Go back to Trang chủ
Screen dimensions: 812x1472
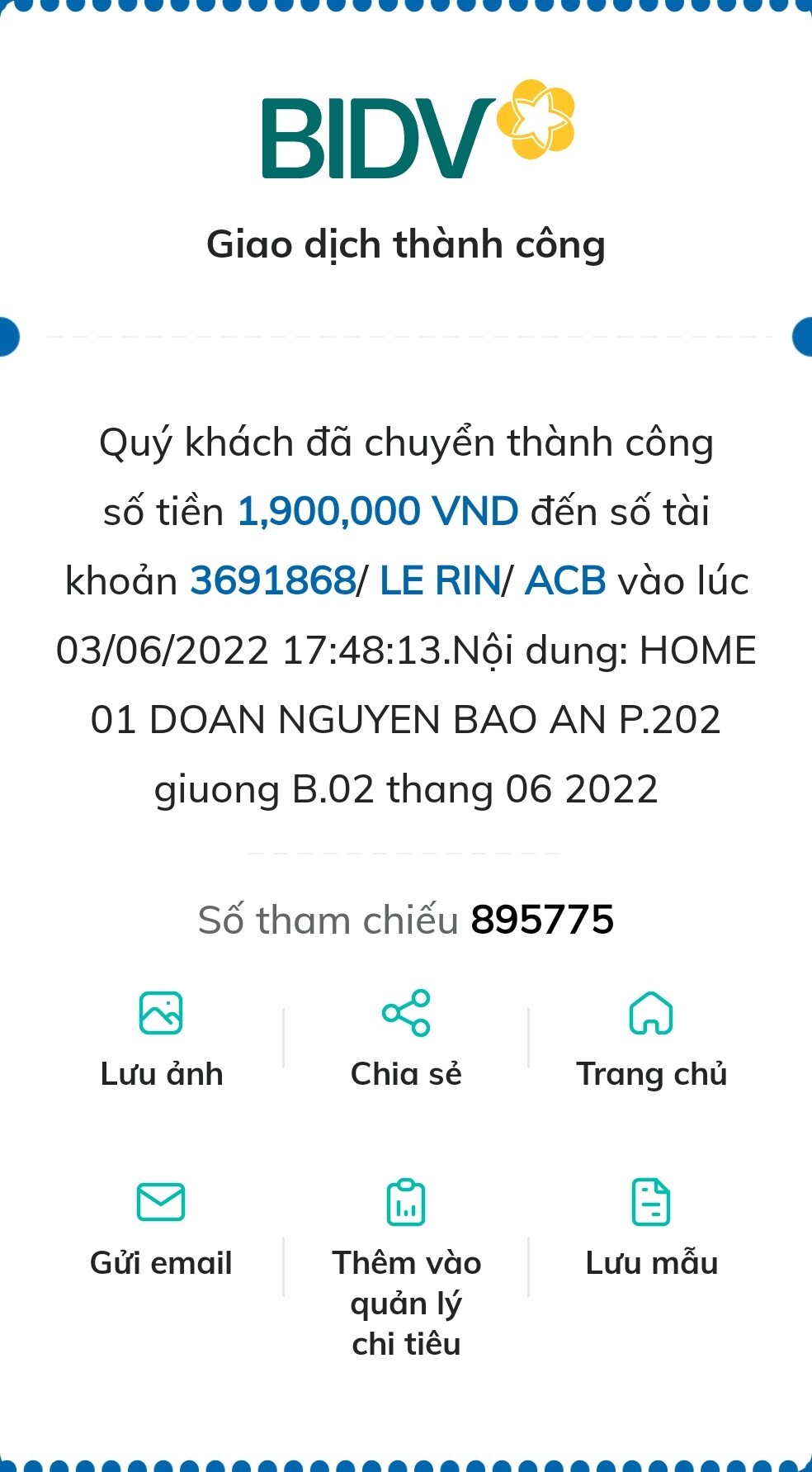pos(651,1039)
